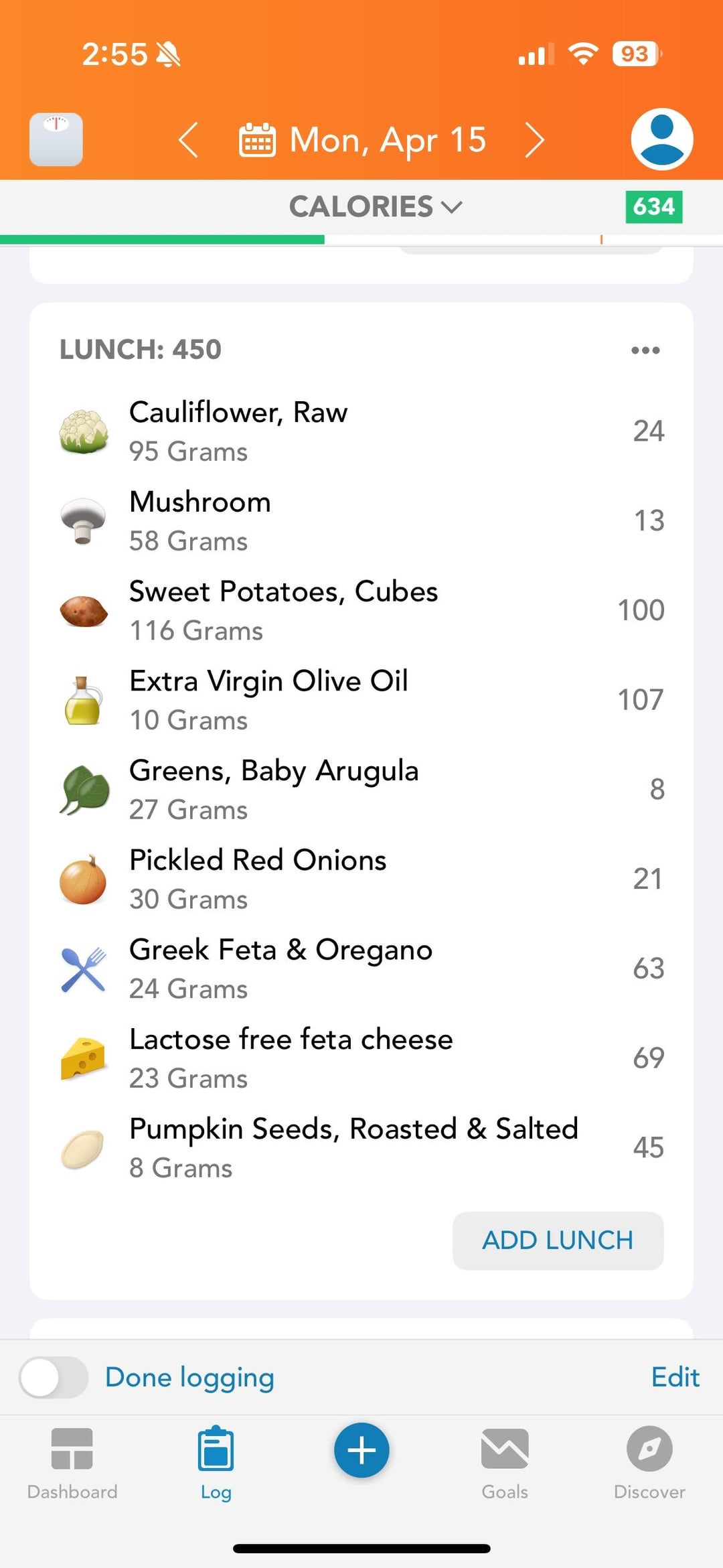Go to the next day
The height and width of the screenshot is (1568, 723).
tap(534, 140)
